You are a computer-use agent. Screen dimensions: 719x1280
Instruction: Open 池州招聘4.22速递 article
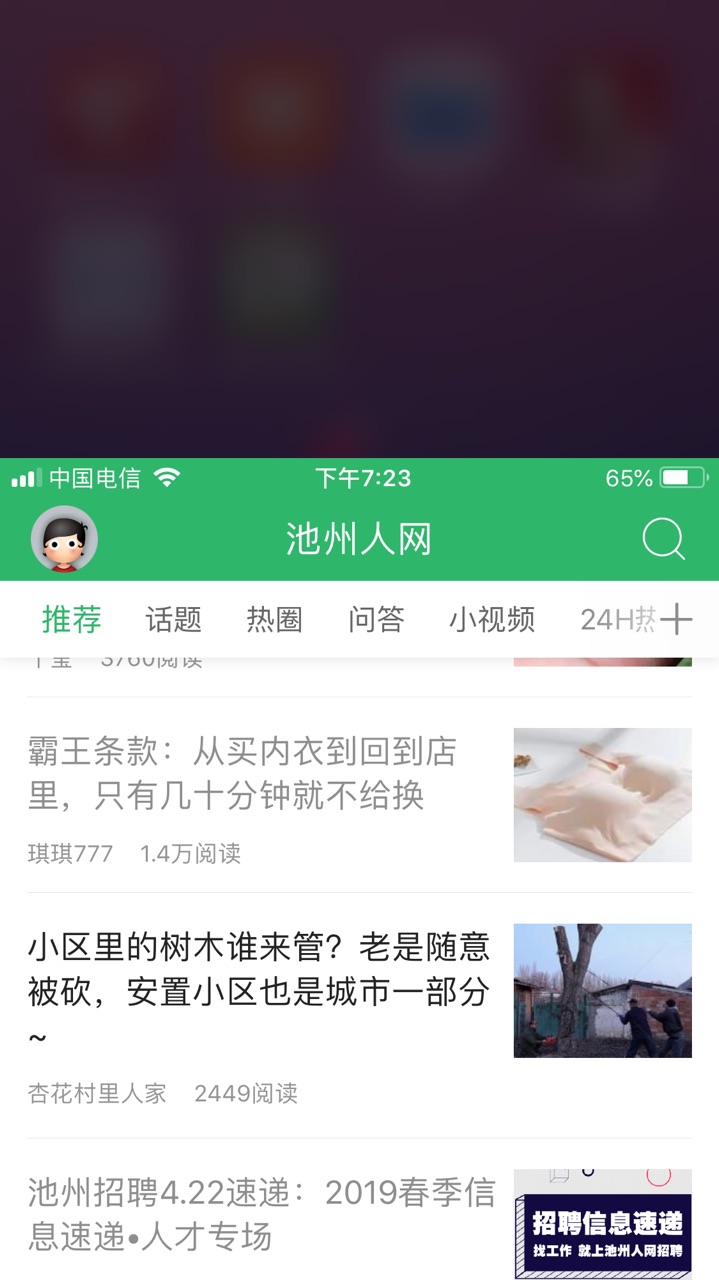(260, 1214)
